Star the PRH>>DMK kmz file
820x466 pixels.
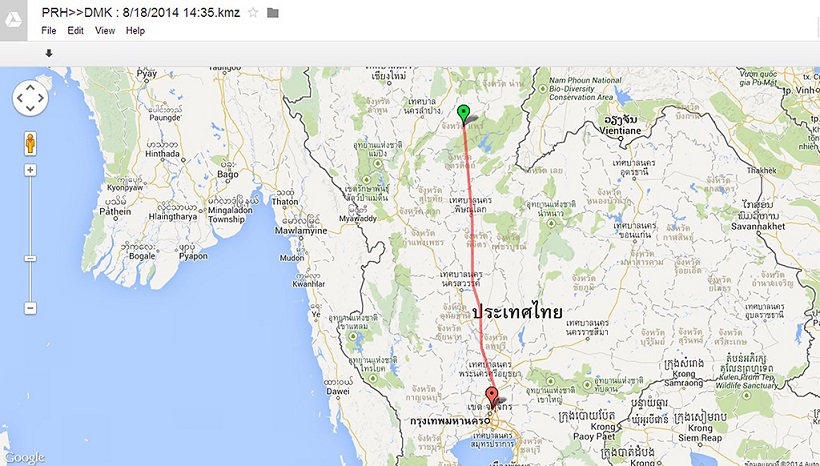tap(253, 12)
